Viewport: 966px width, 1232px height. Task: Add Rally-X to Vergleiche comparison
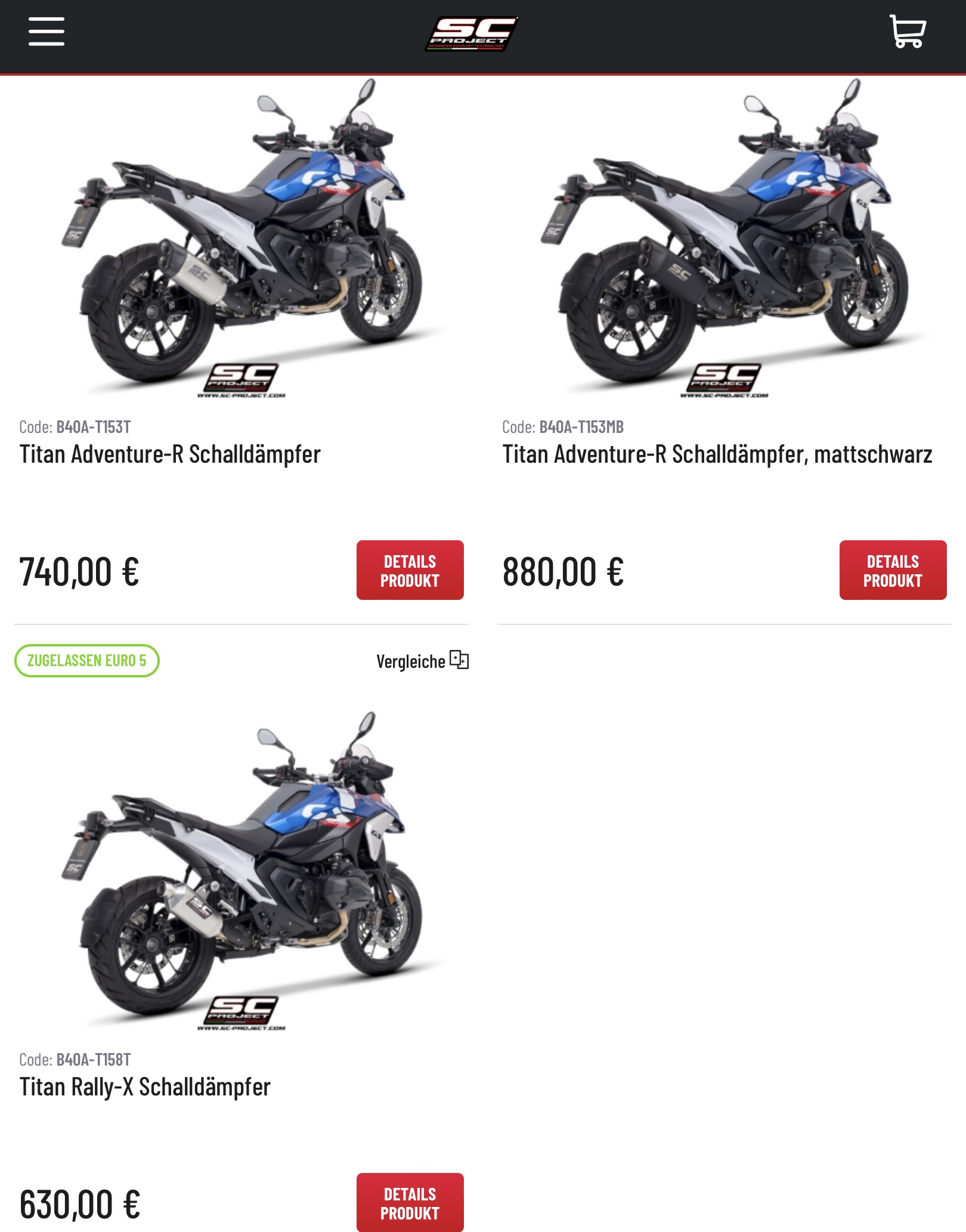(x=422, y=661)
